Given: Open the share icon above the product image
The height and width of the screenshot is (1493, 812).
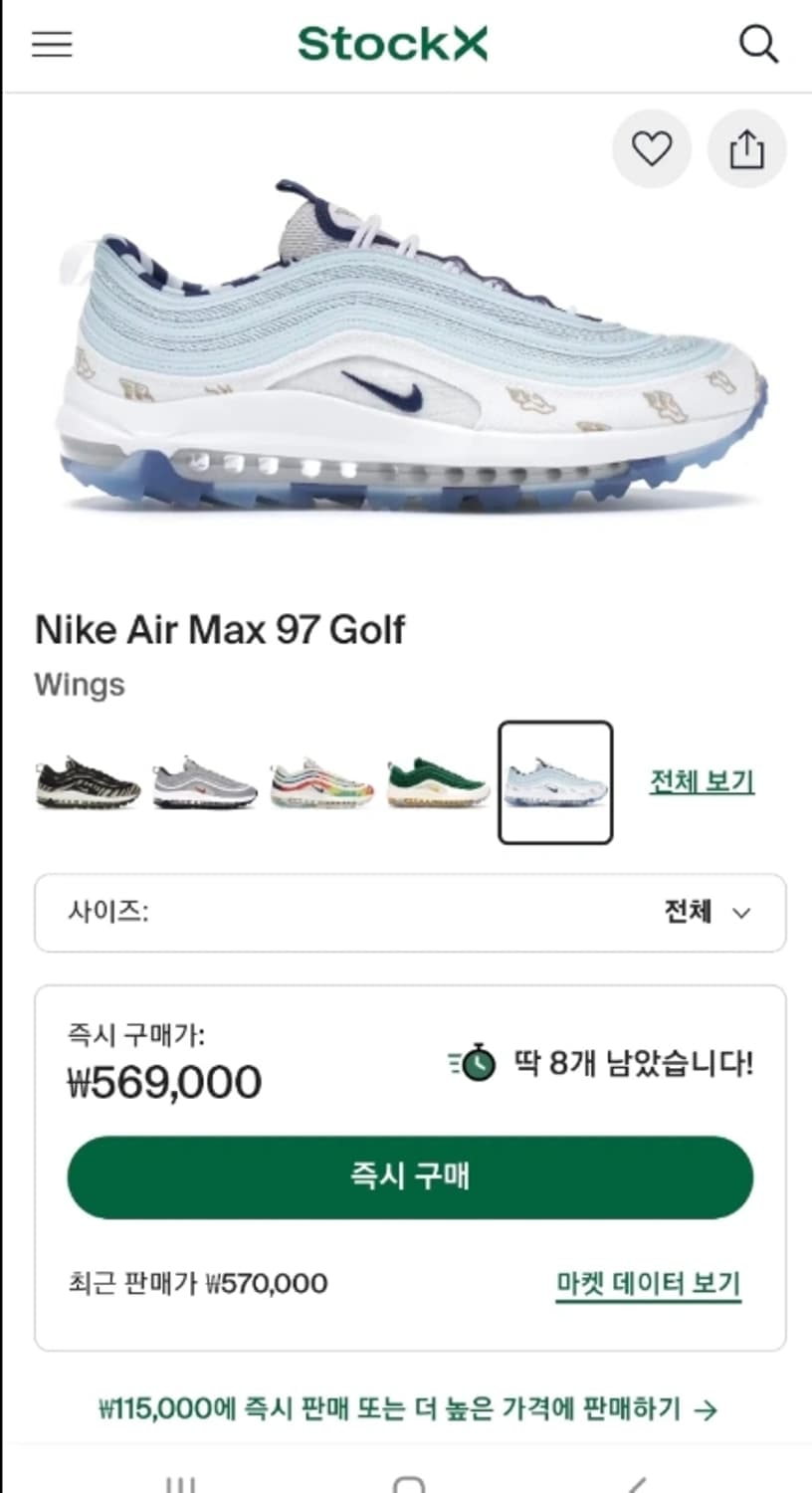Looking at the screenshot, I should pos(746,148).
